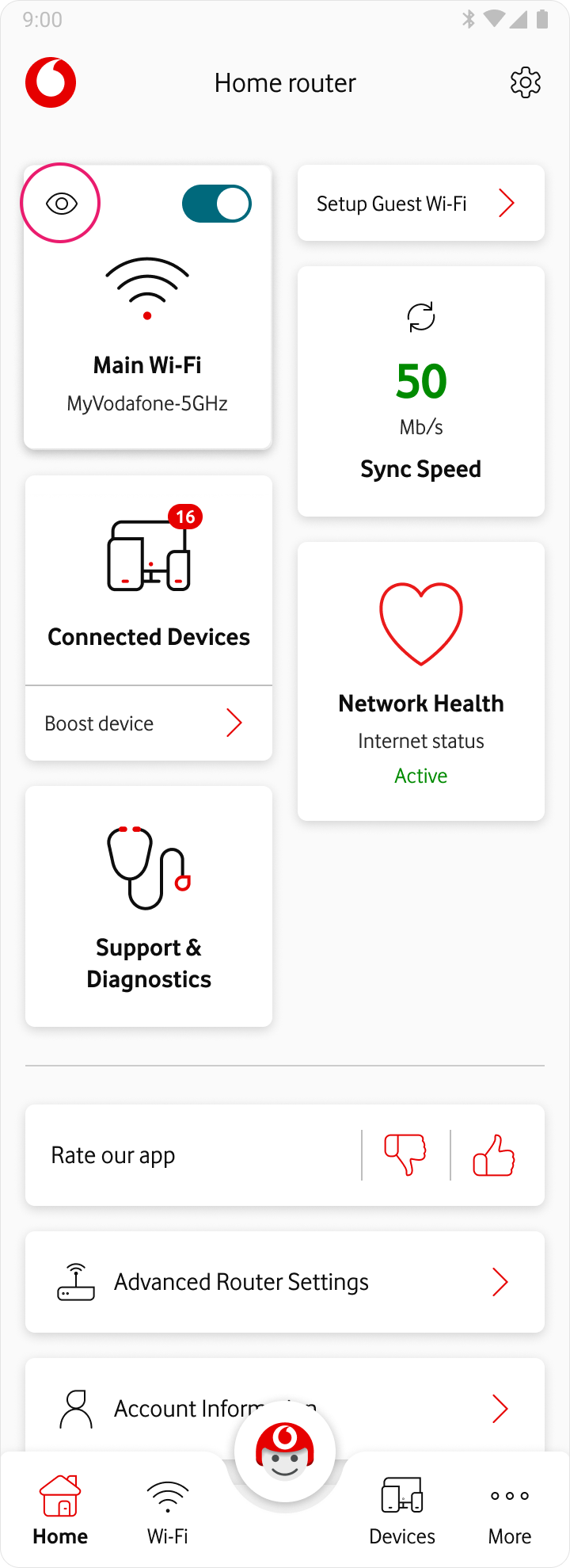This screenshot has width=570, height=1568.
Task: Open Setup Guest Wi-Fi
Action: [x=420, y=204]
